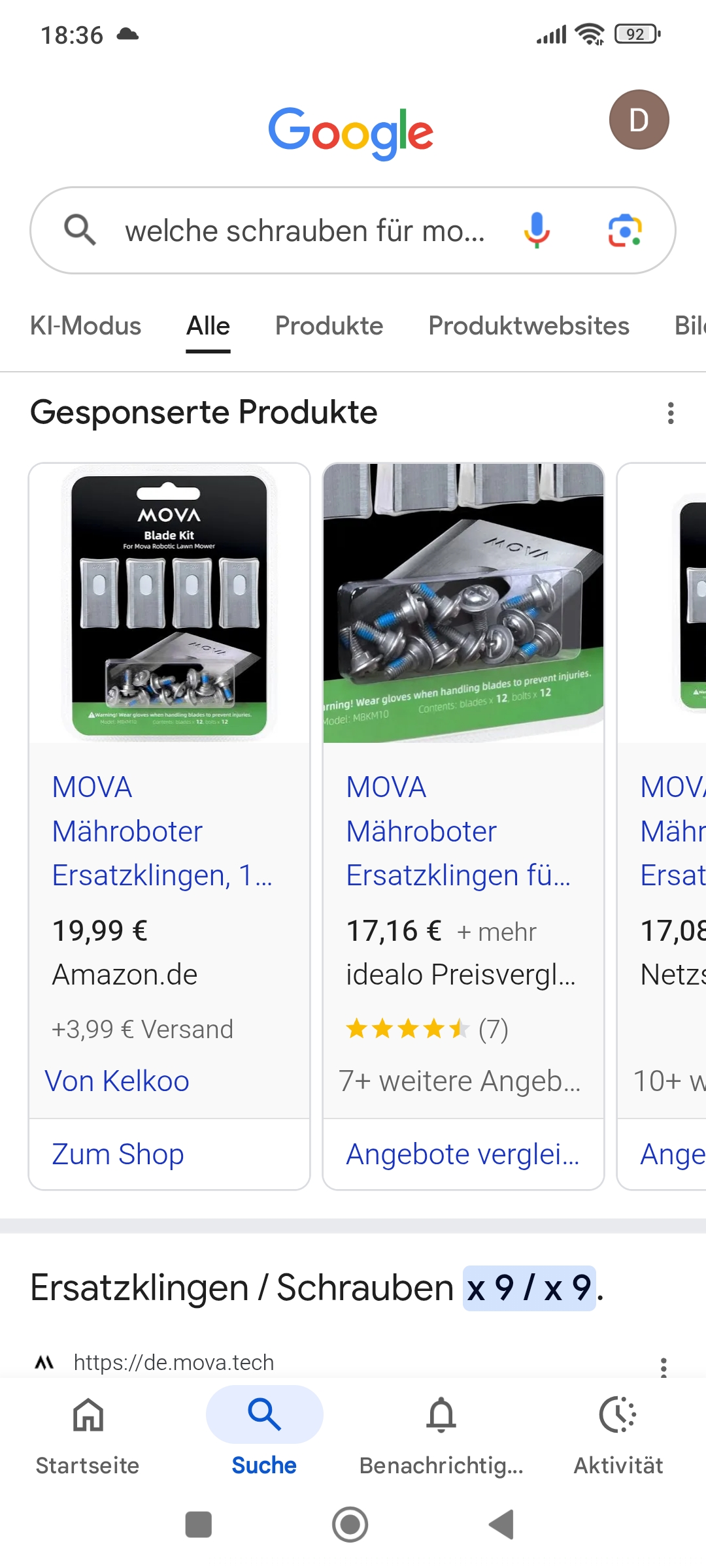Open the MOVA Ersatzklingen card from idealo
The width and height of the screenshot is (706, 1568).
tap(463, 791)
